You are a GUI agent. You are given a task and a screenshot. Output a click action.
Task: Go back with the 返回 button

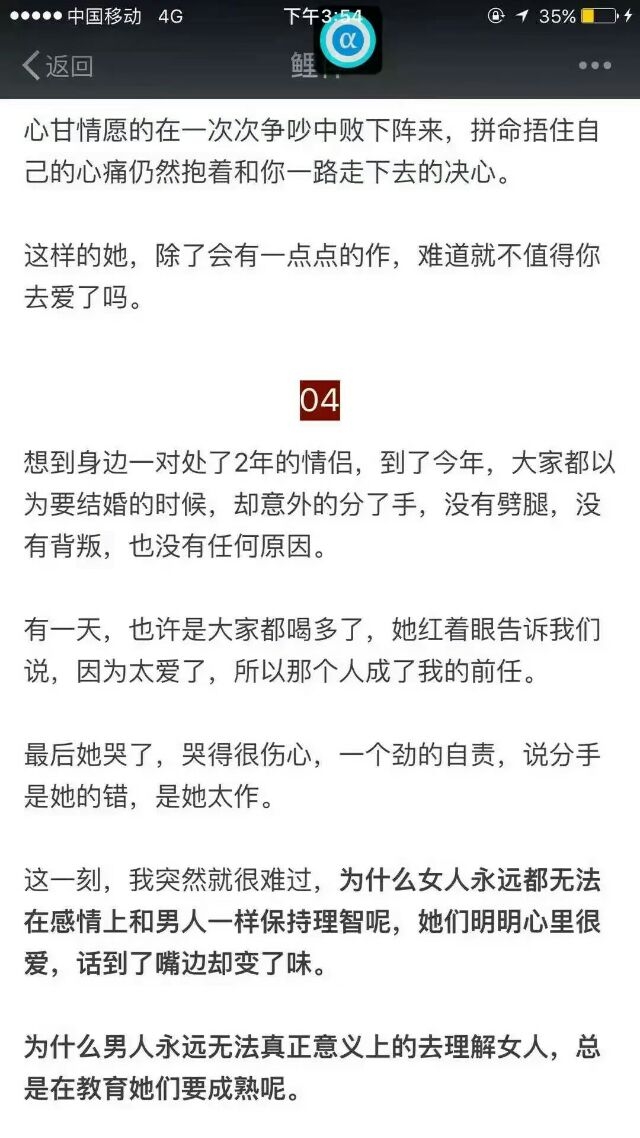[x=57, y=66]
